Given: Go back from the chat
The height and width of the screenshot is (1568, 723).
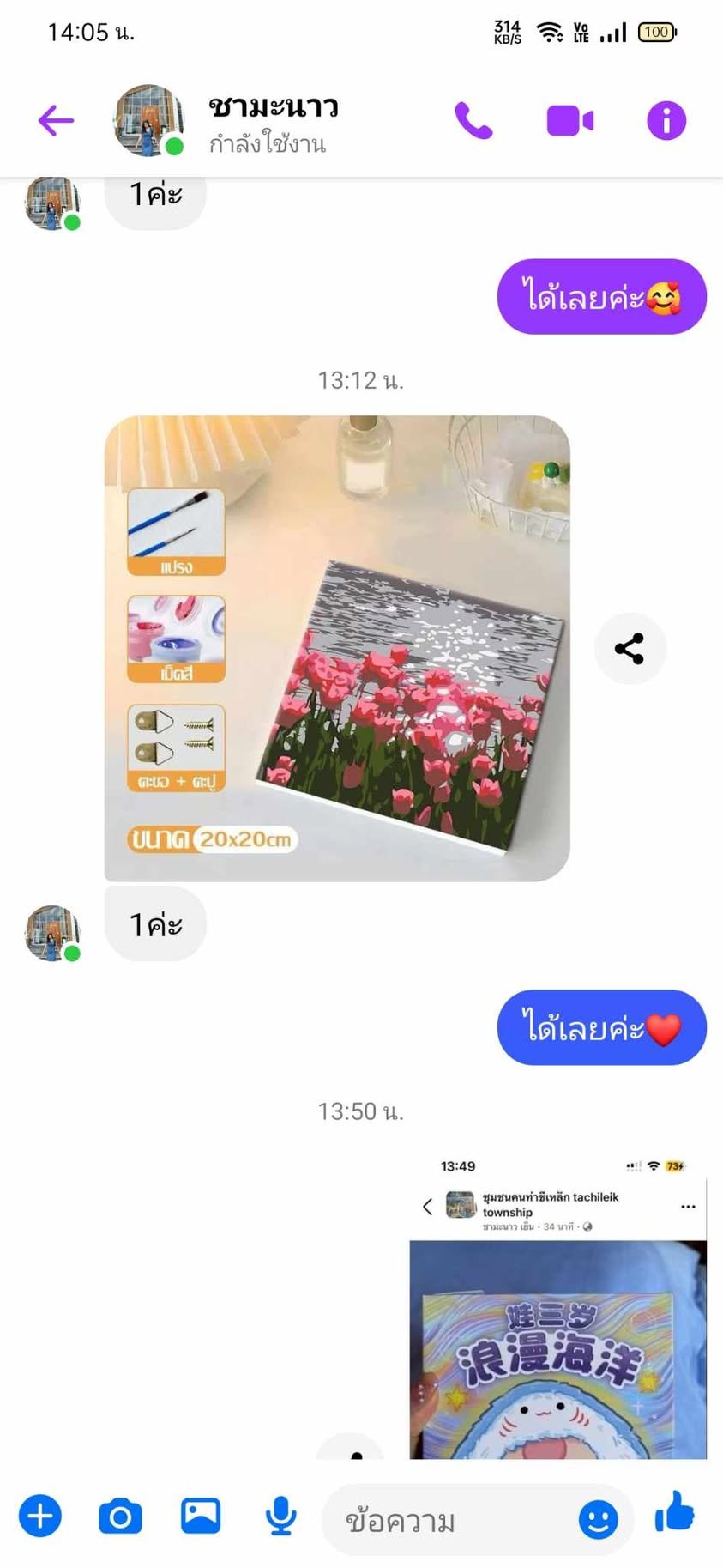Looking at the screenshot, I should tap(57, 120).
